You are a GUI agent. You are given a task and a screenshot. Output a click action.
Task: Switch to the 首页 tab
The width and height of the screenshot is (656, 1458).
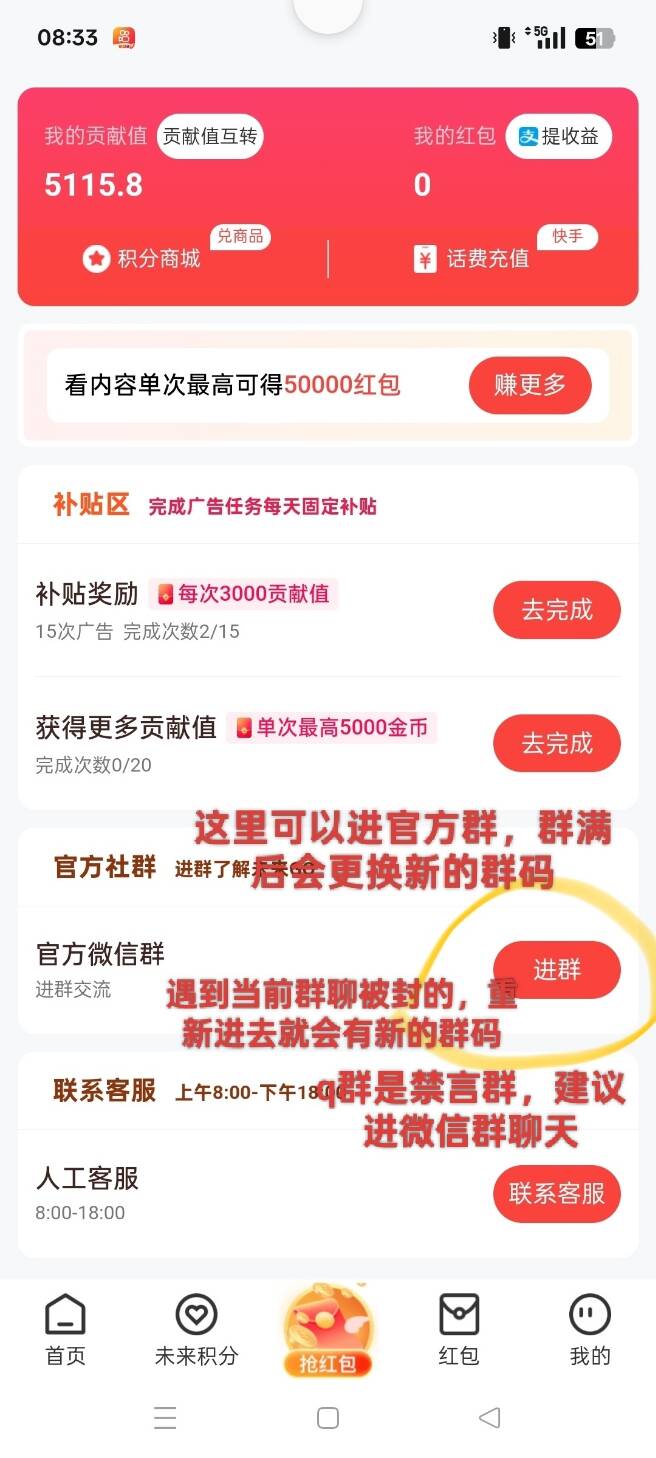[66, 1330]
